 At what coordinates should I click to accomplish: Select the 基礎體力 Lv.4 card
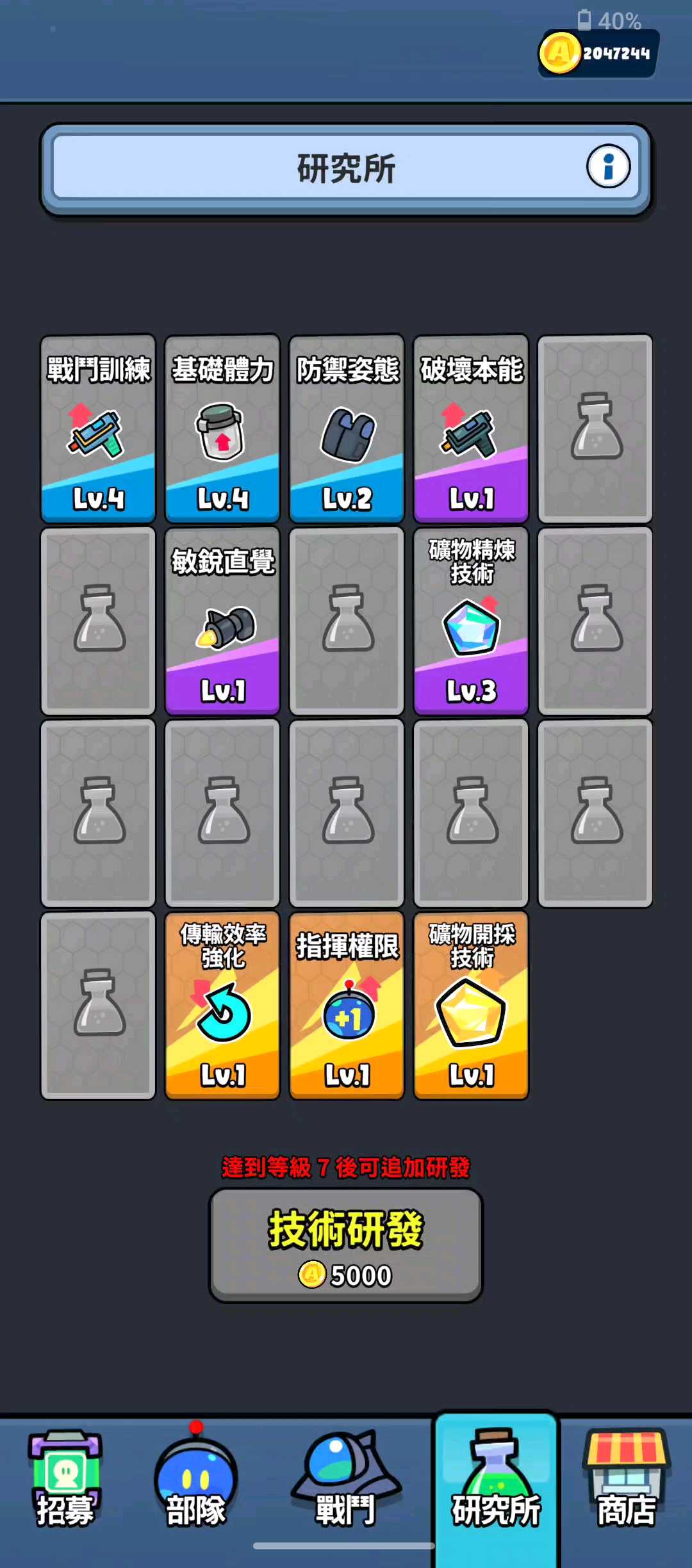(x=222, y=429)
